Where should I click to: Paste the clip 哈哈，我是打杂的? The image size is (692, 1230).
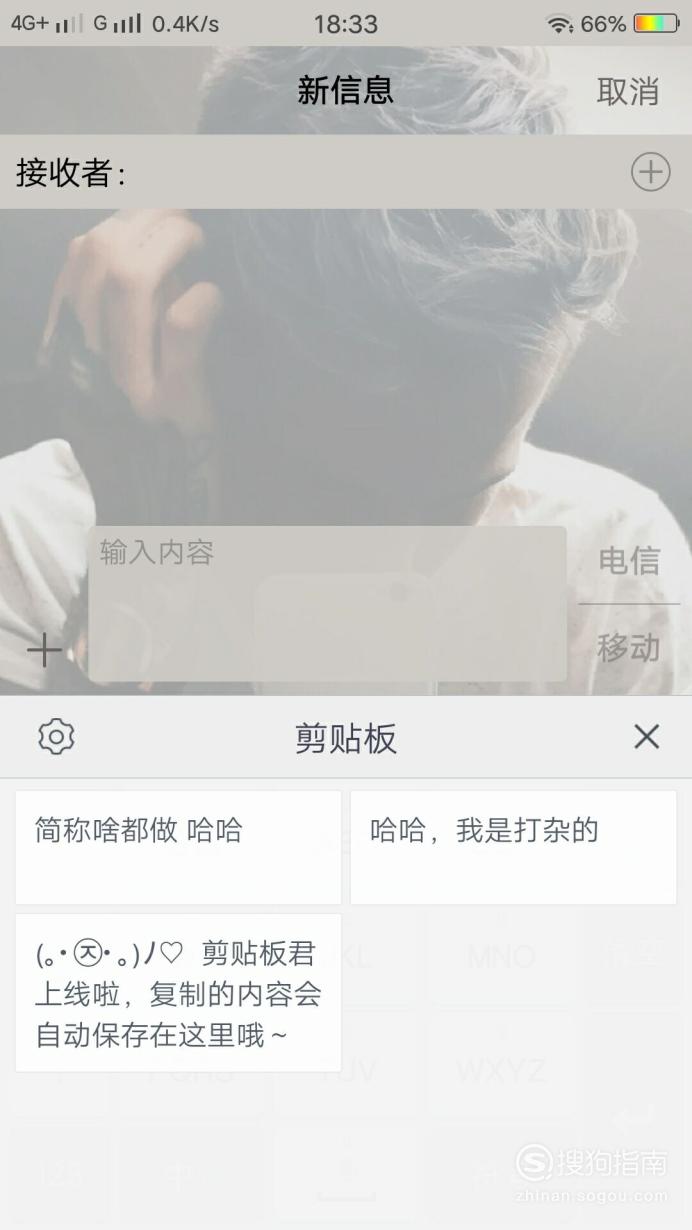pos(513,848)
